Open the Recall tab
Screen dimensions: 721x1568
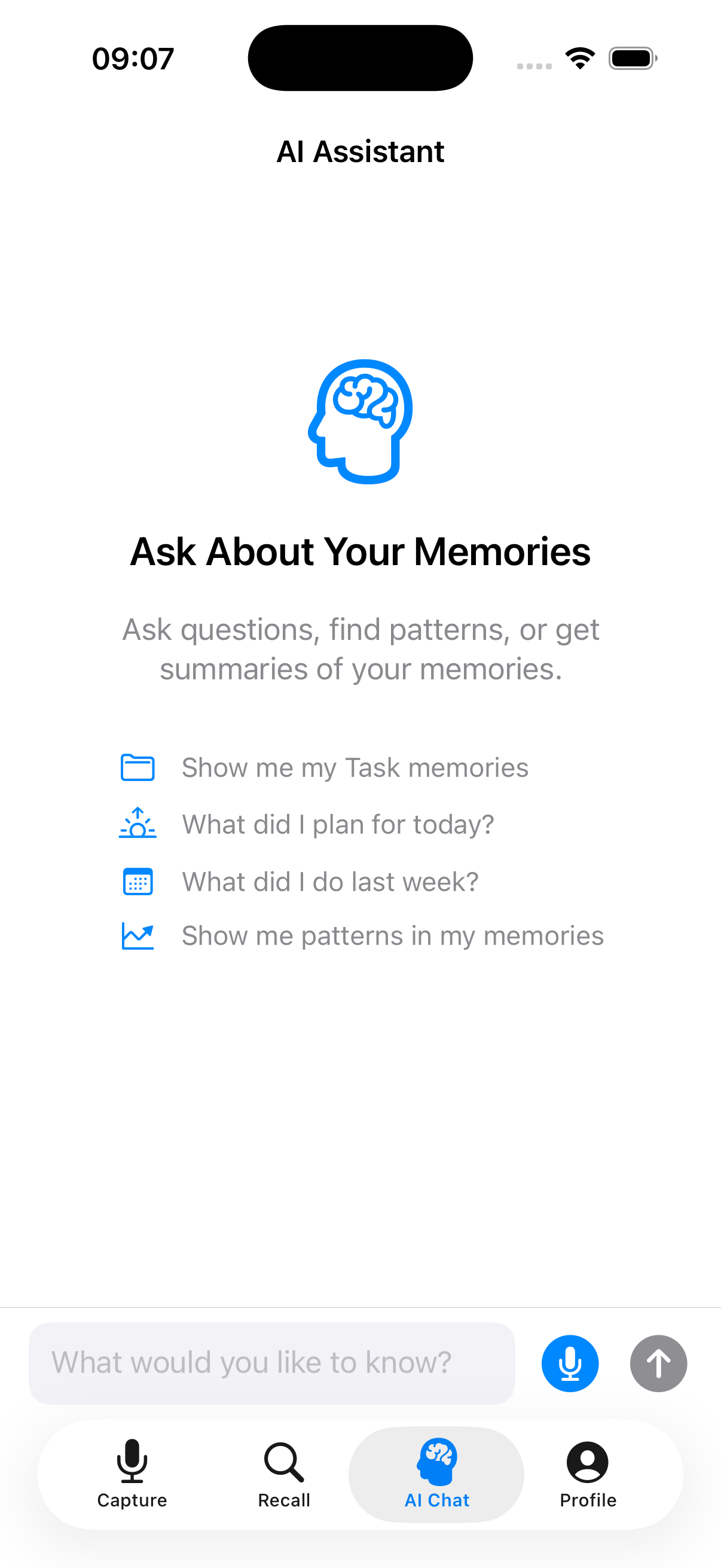[284, 1474]
